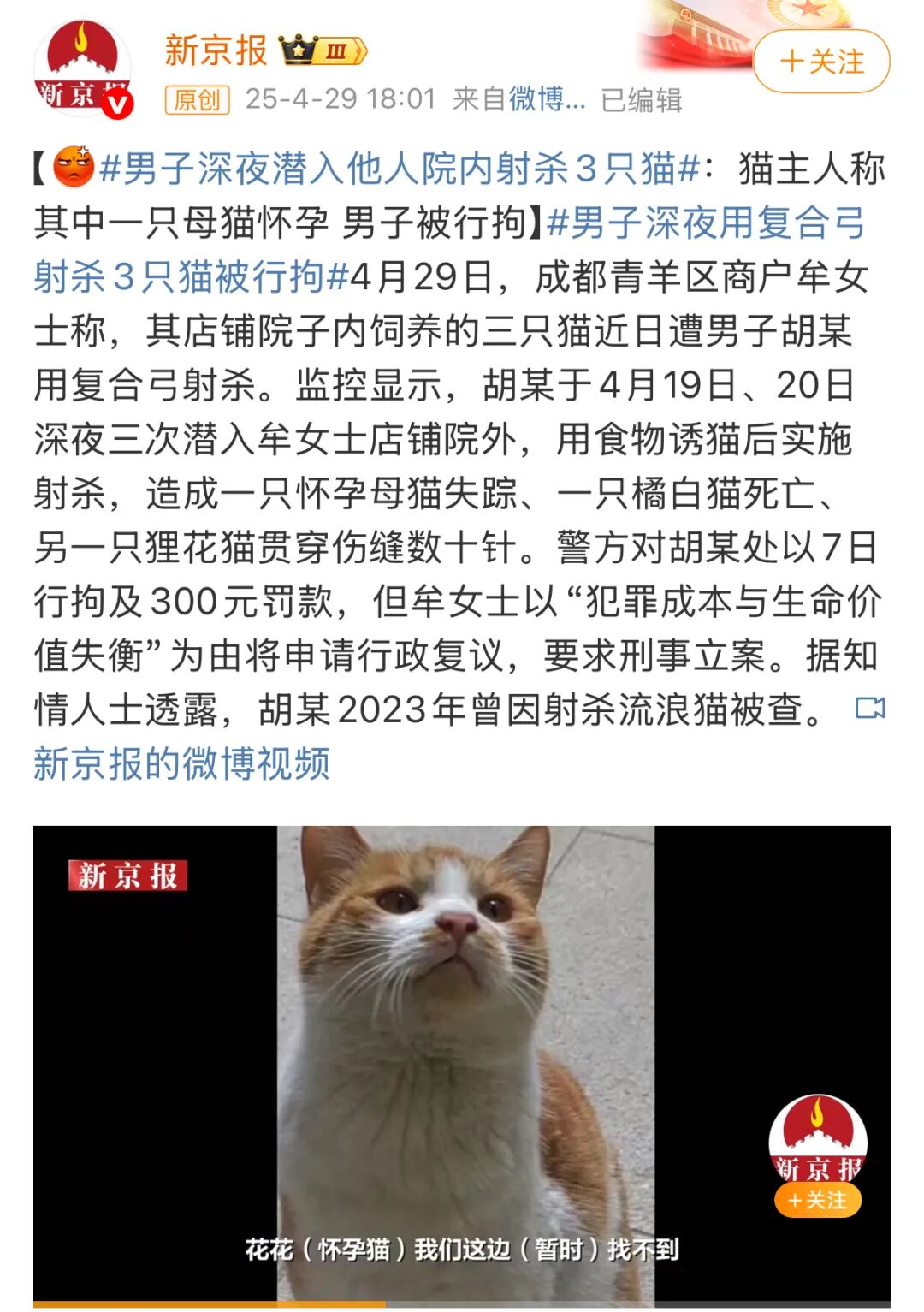Open 新京报 profile avatar
The height and width of the screenshot is (1312, 924).
[x=82, y=68]
